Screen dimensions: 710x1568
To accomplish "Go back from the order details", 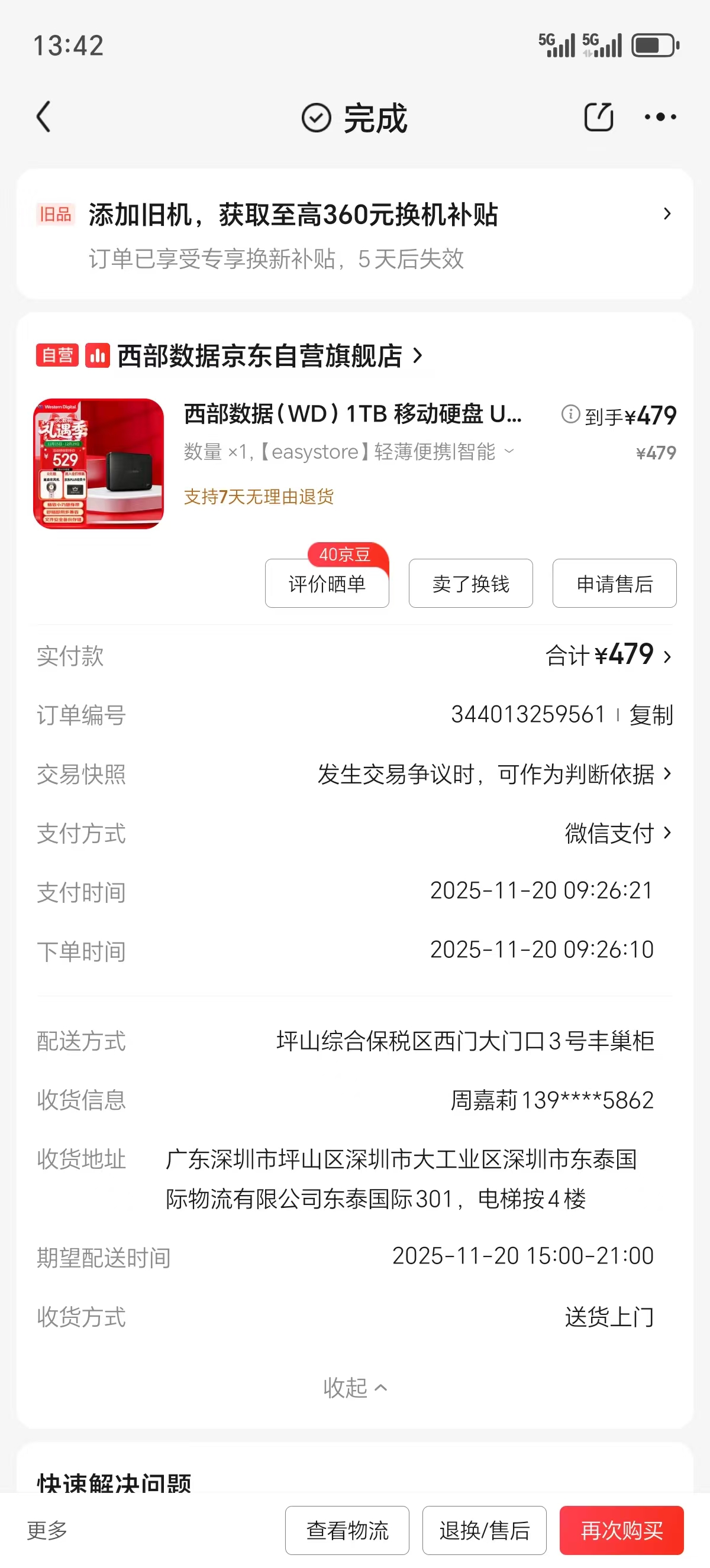I will pyautogui.click(x=44, y=117).
